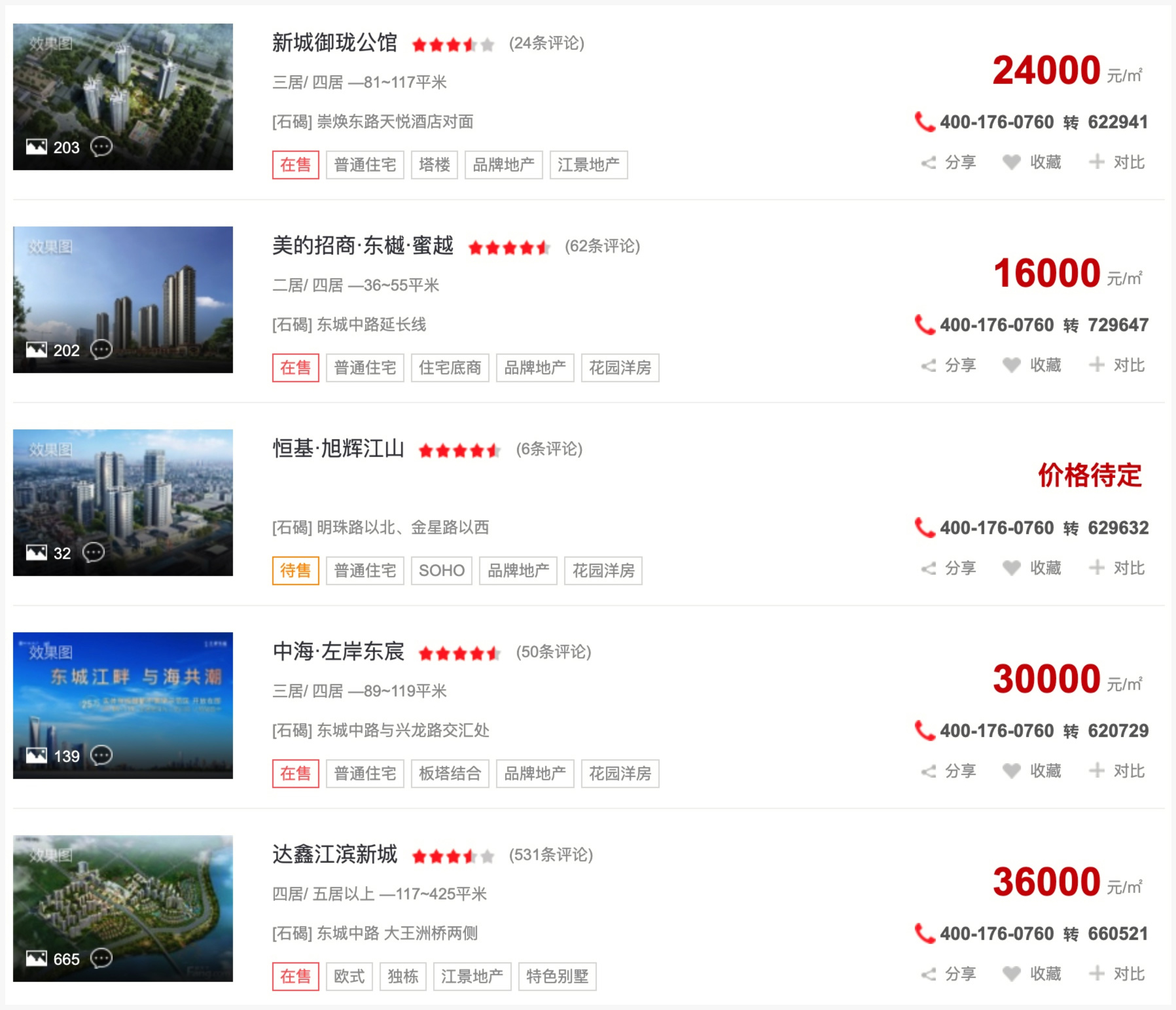
Task: Open the photo thumbnail of 美的招商·东樾·蜜越
Action: pos(123,300)
